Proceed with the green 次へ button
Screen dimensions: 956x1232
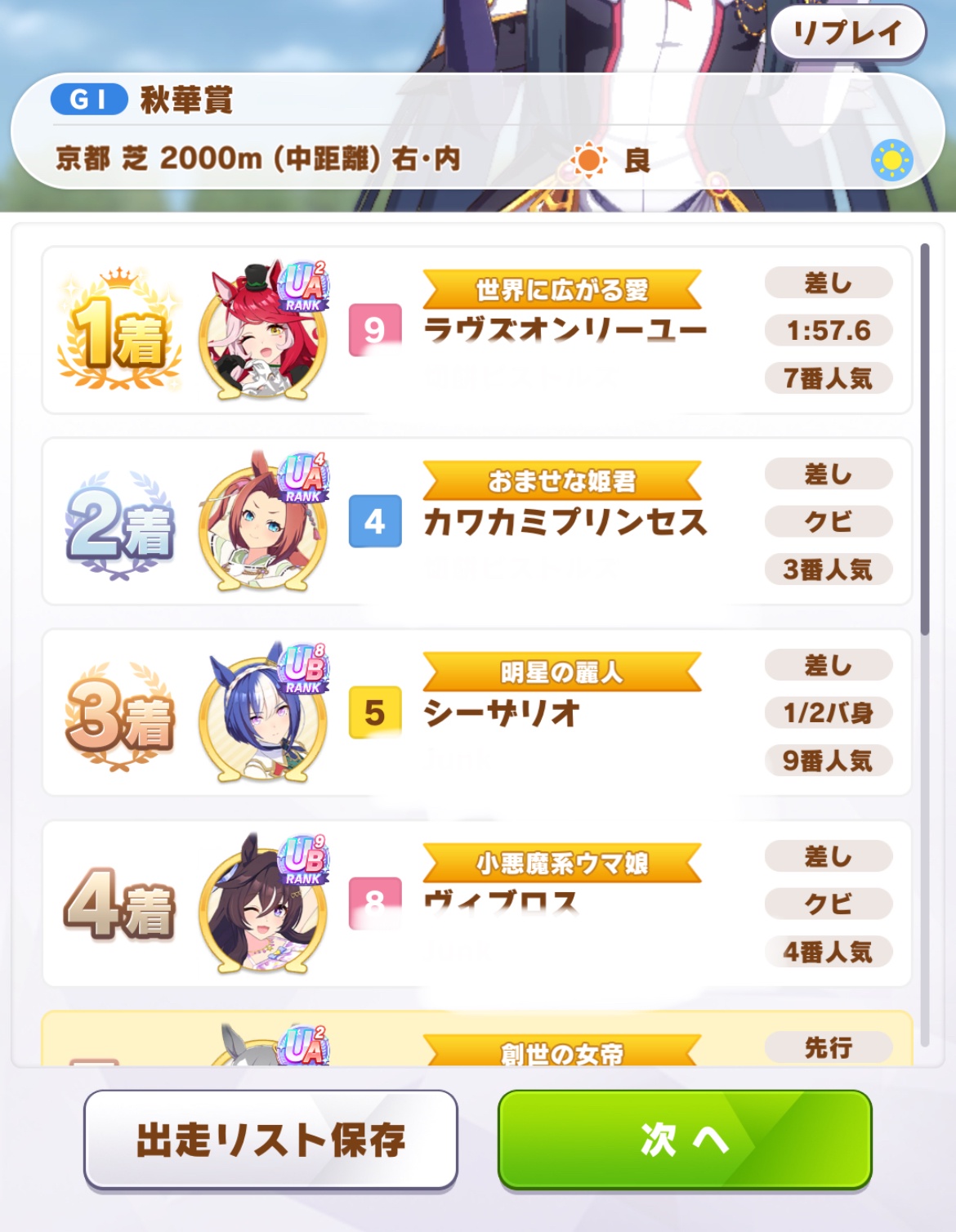tap(685, 1139)
